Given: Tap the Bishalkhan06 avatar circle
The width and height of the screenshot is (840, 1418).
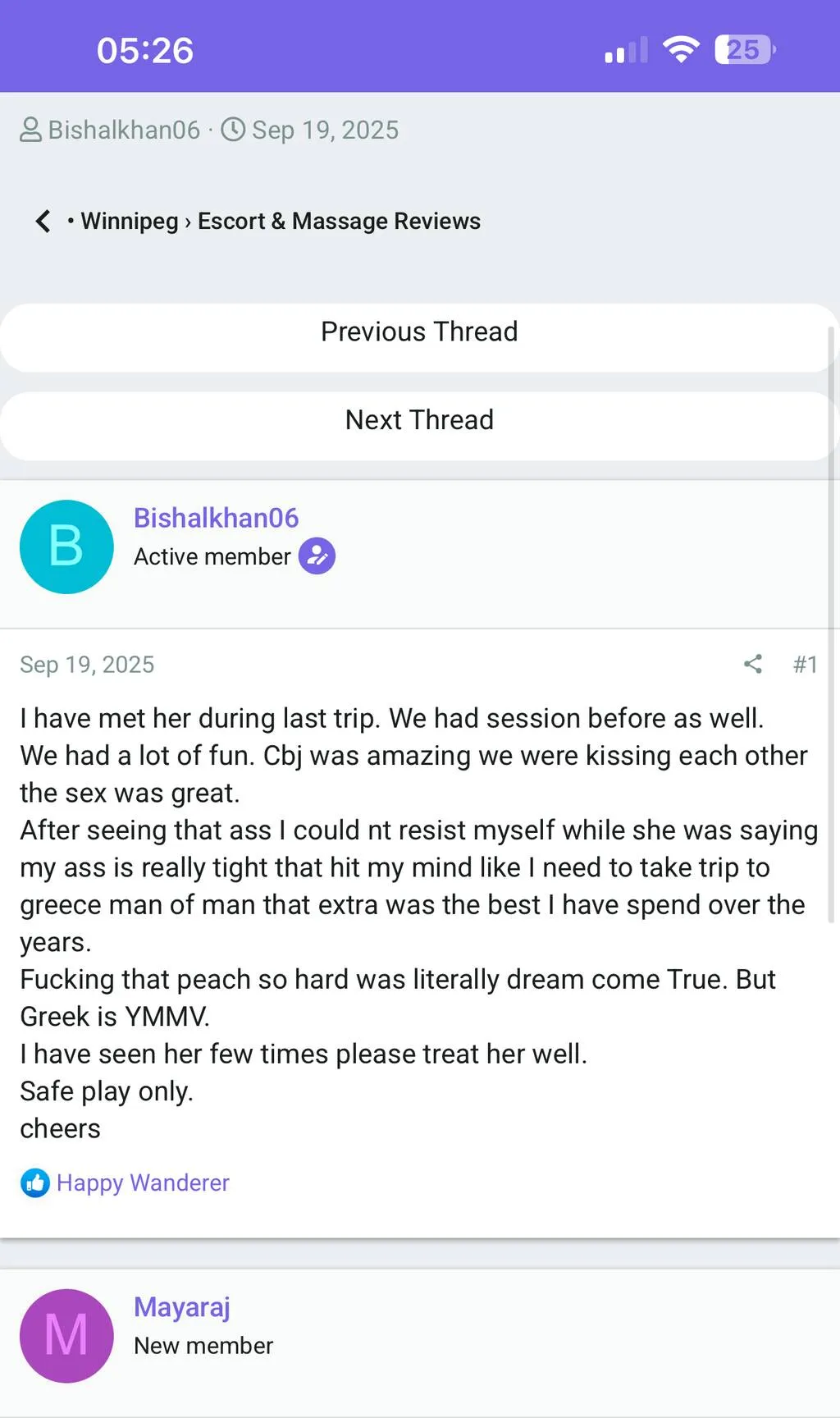Looking at the screenshot, I should click(x=66, y=547).
